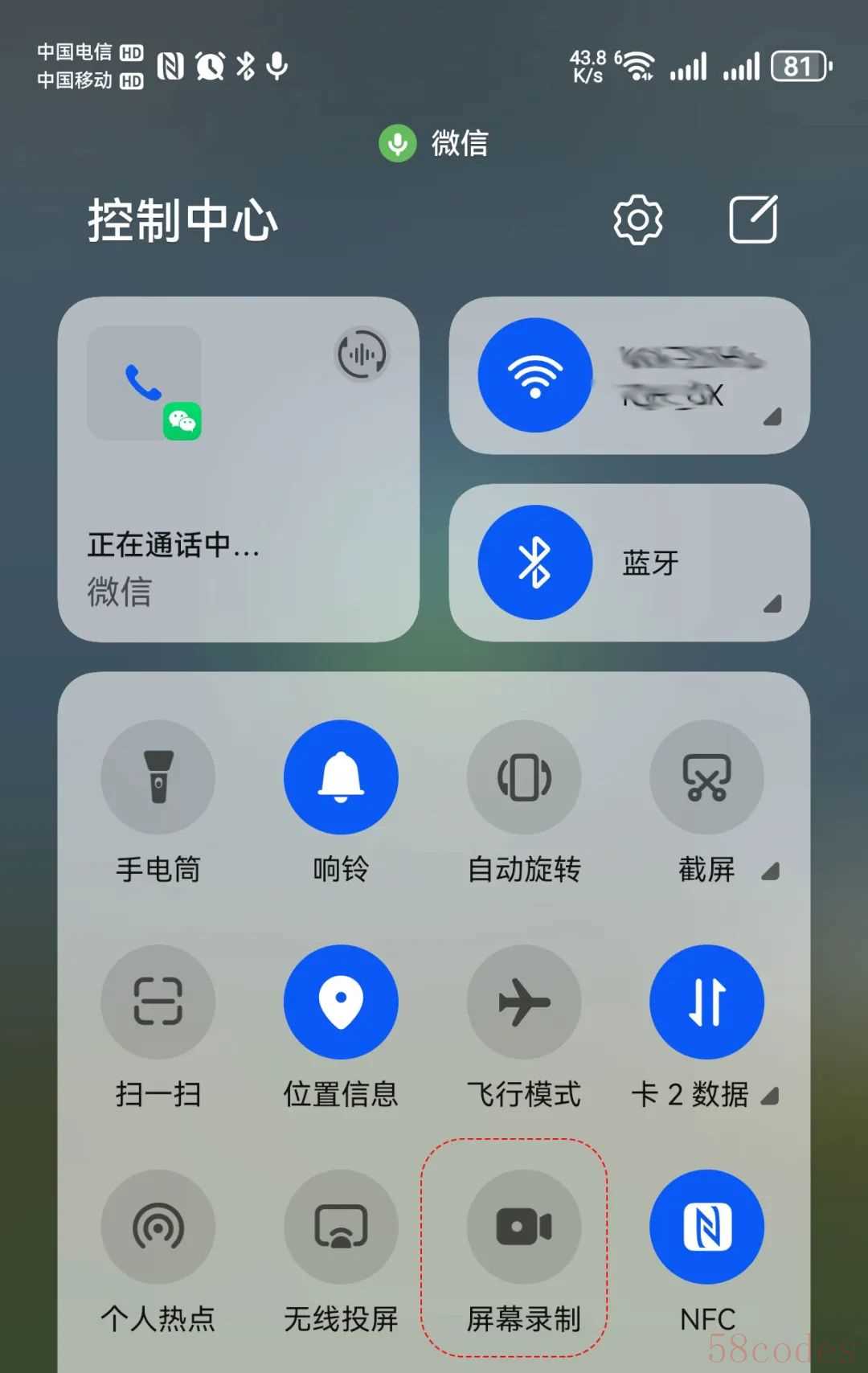Image resolution: width=868 pixels, height=1373 pixels.
Task: Expand the Bluetooth (蓝牙) device list arrow
Action: click(x=772, y=604)
